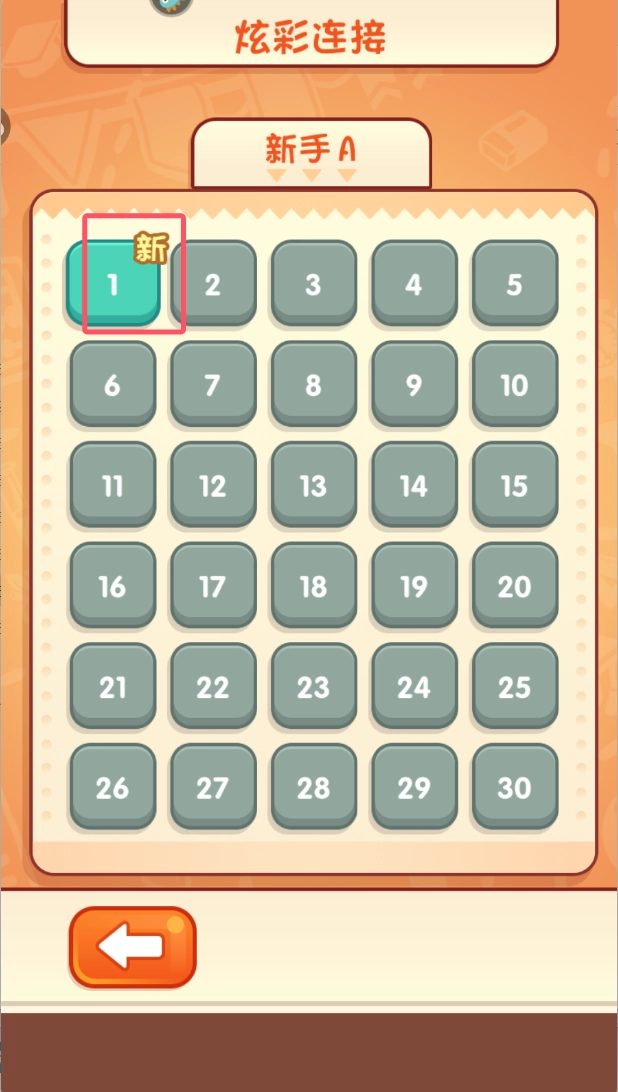
Task: Select level 13
Action: pyautogui.click(x=313, y=486)
